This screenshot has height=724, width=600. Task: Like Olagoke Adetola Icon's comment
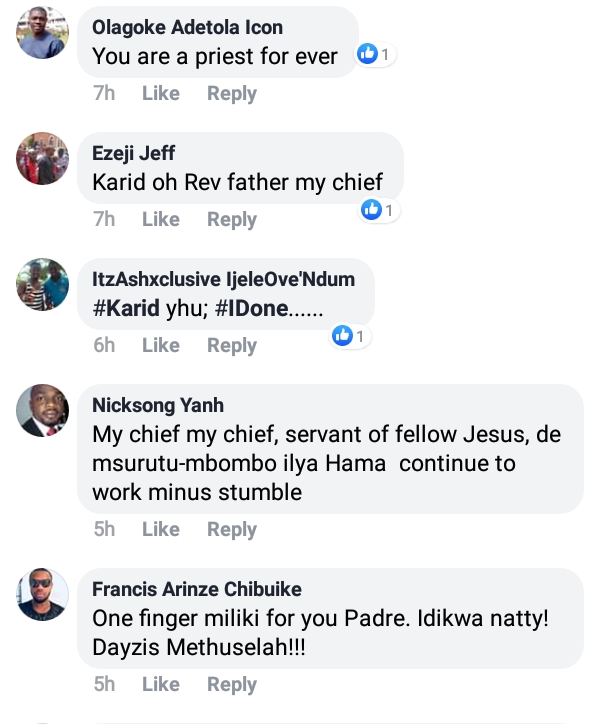pos(160,93)
